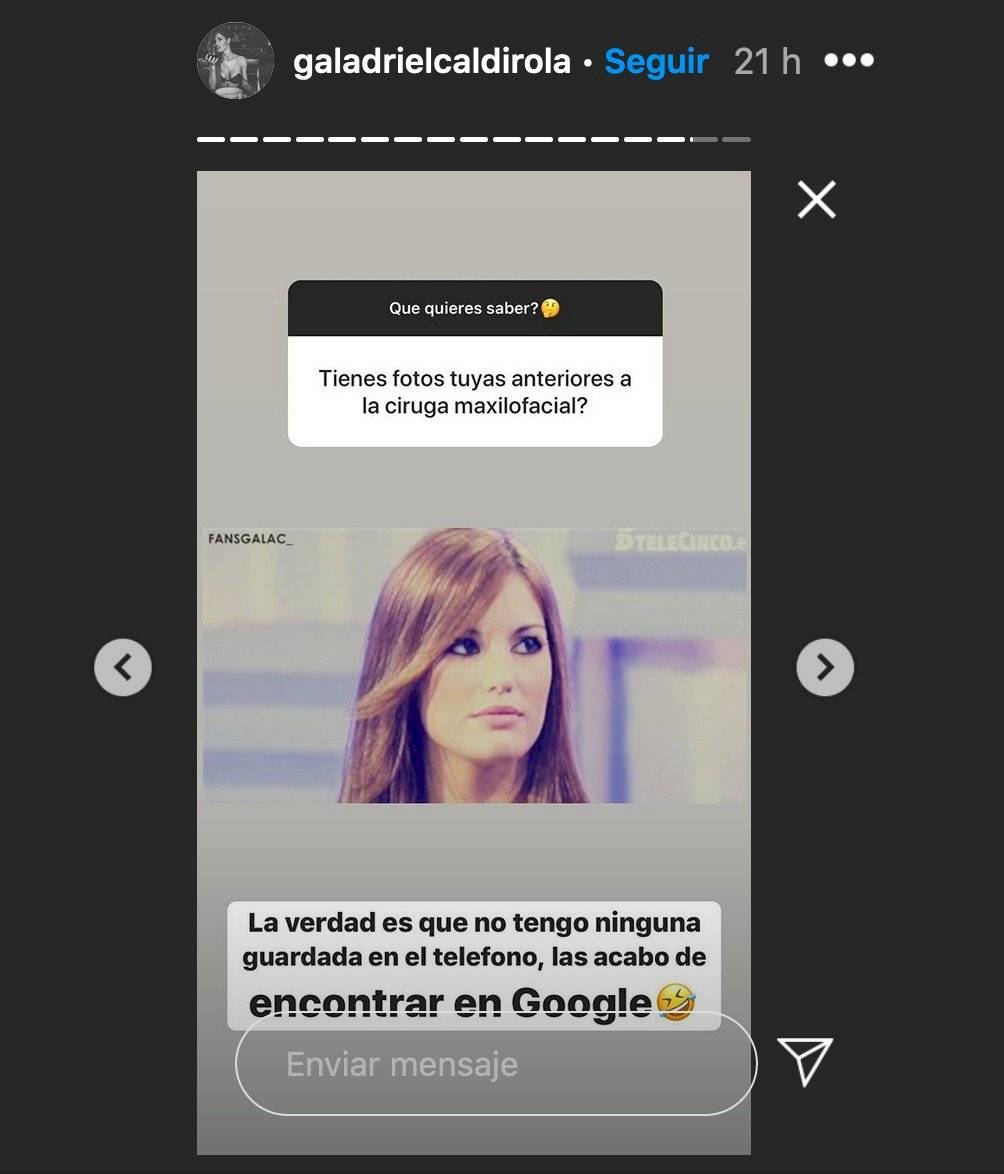Go to the previous story
The height and width of the screenshot is (1174, 1004).
click(123, 667)
